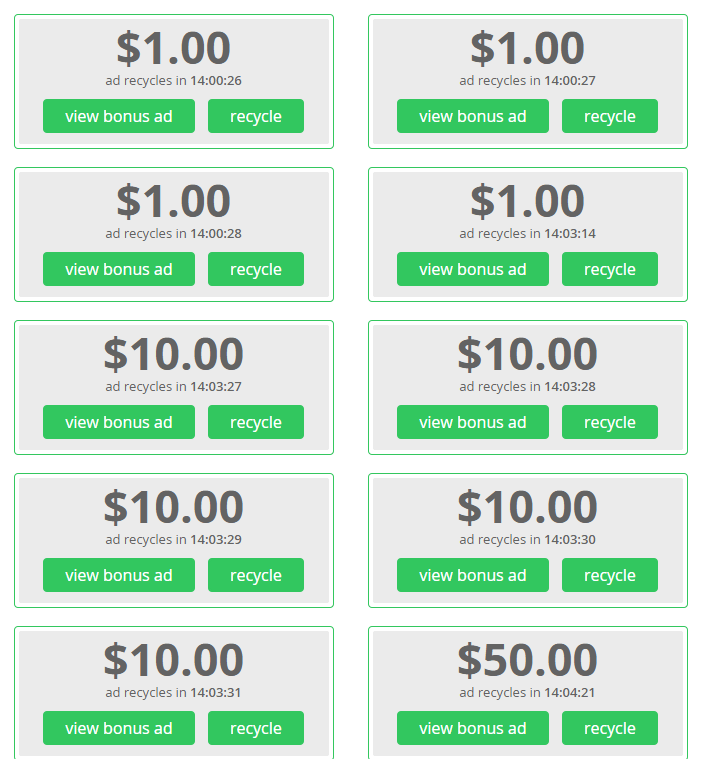Recycle the $10.00 ad with timer 14:03:28
The height and width of the screenshot is (759, 701).
tap(609, 422)
